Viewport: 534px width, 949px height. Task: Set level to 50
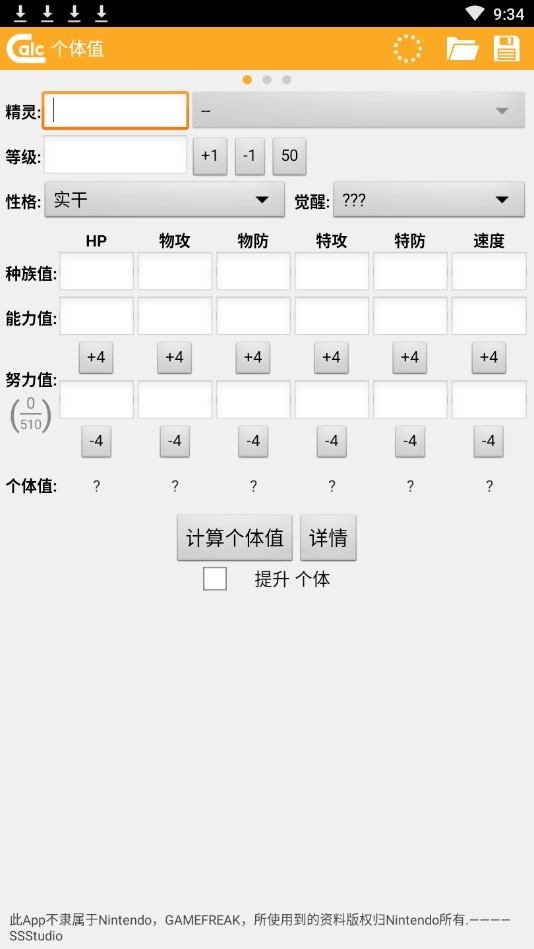tap(289, 156)
